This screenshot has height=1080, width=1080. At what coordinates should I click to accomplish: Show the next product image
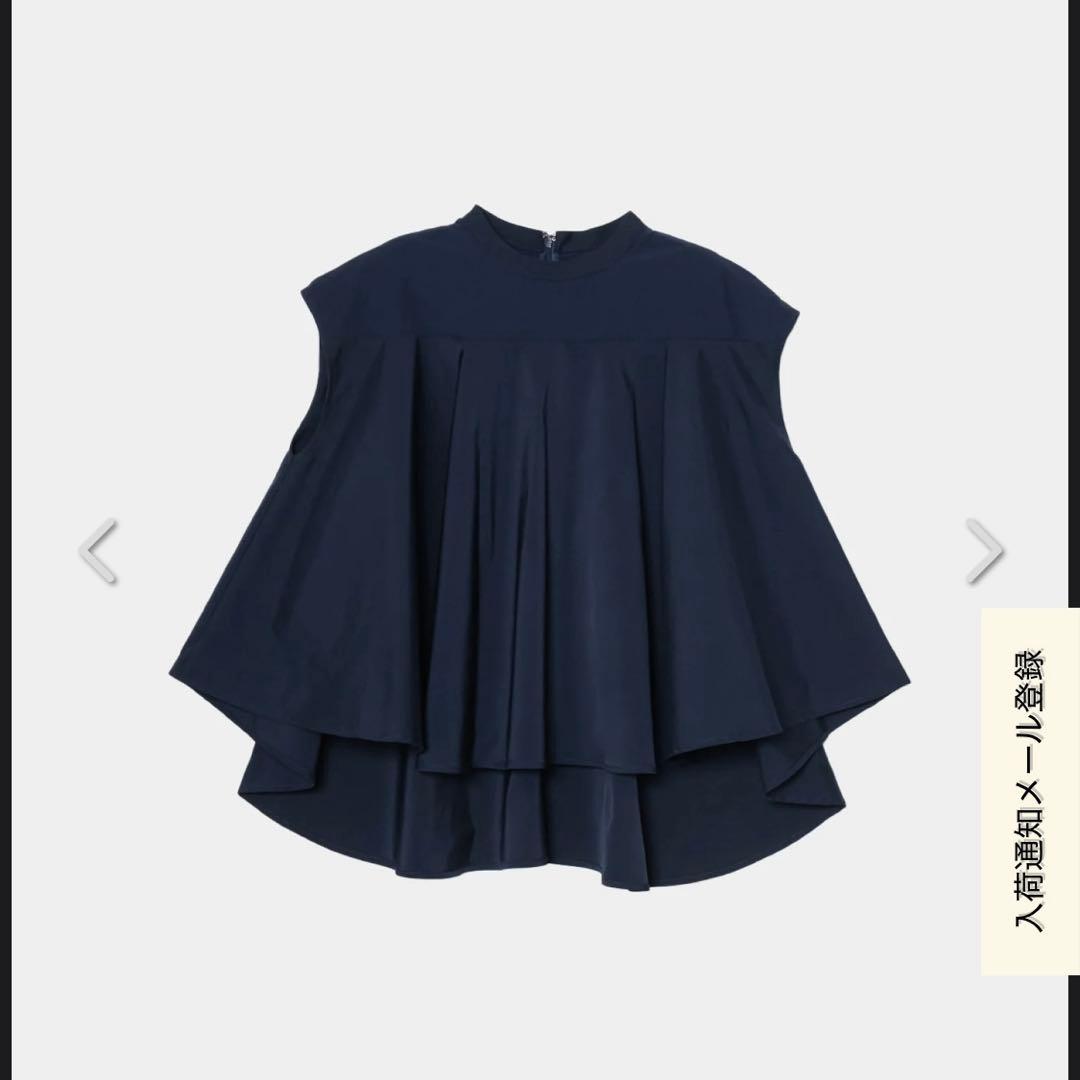pos(984,551)
